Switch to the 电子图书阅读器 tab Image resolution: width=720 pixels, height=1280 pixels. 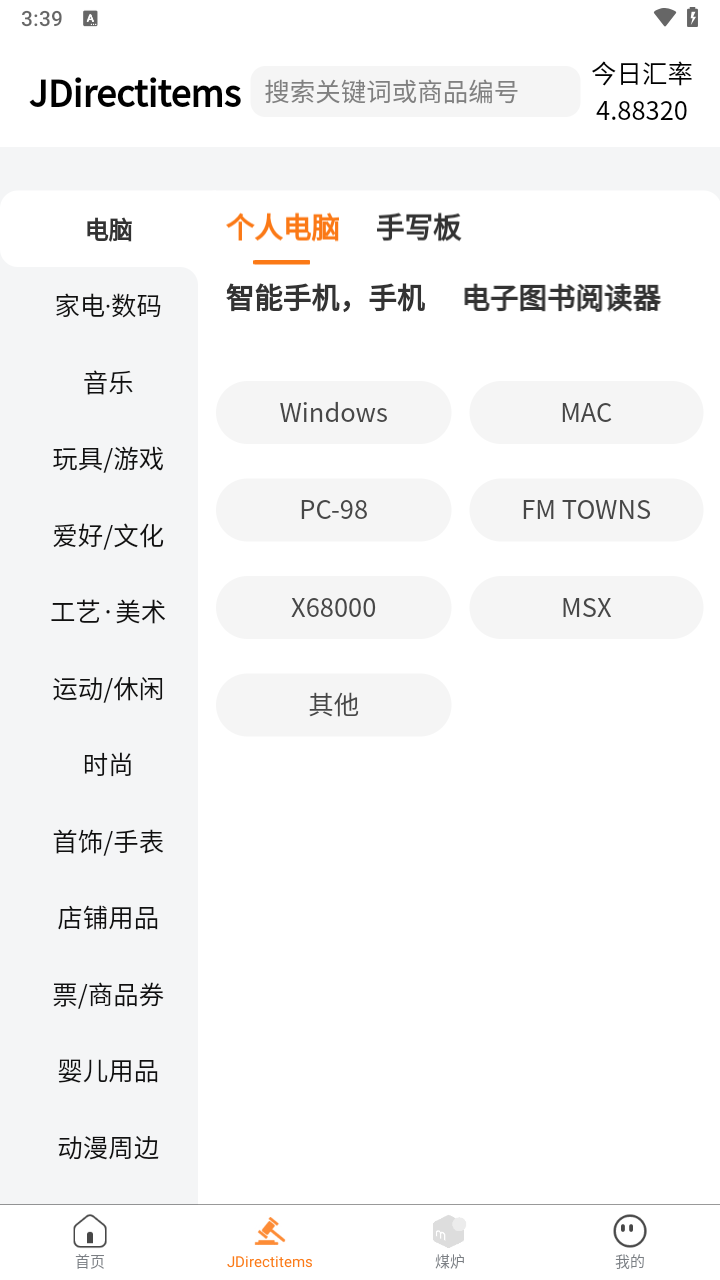coord(562,298)
